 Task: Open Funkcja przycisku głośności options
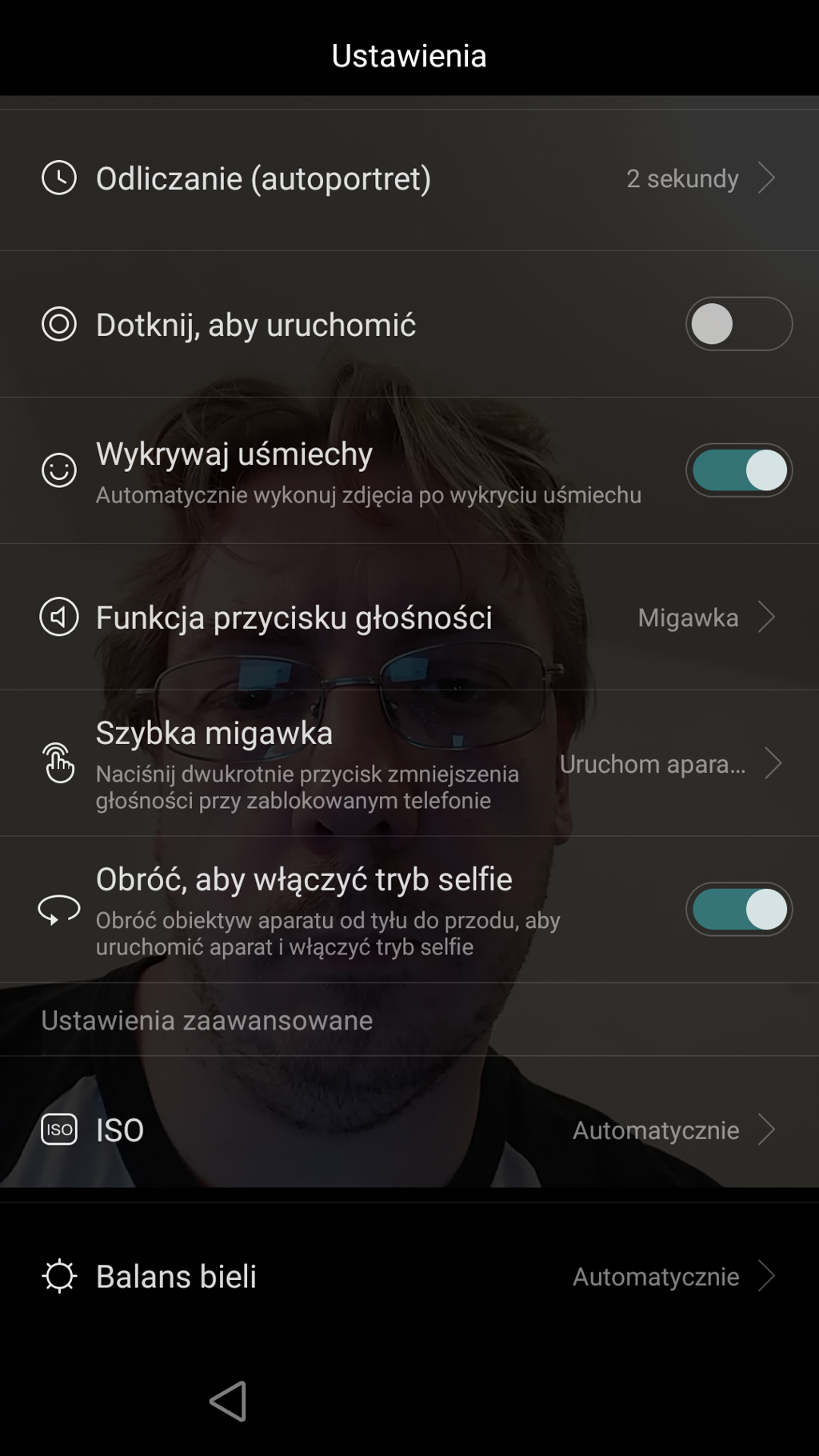[x=408, y=617]
